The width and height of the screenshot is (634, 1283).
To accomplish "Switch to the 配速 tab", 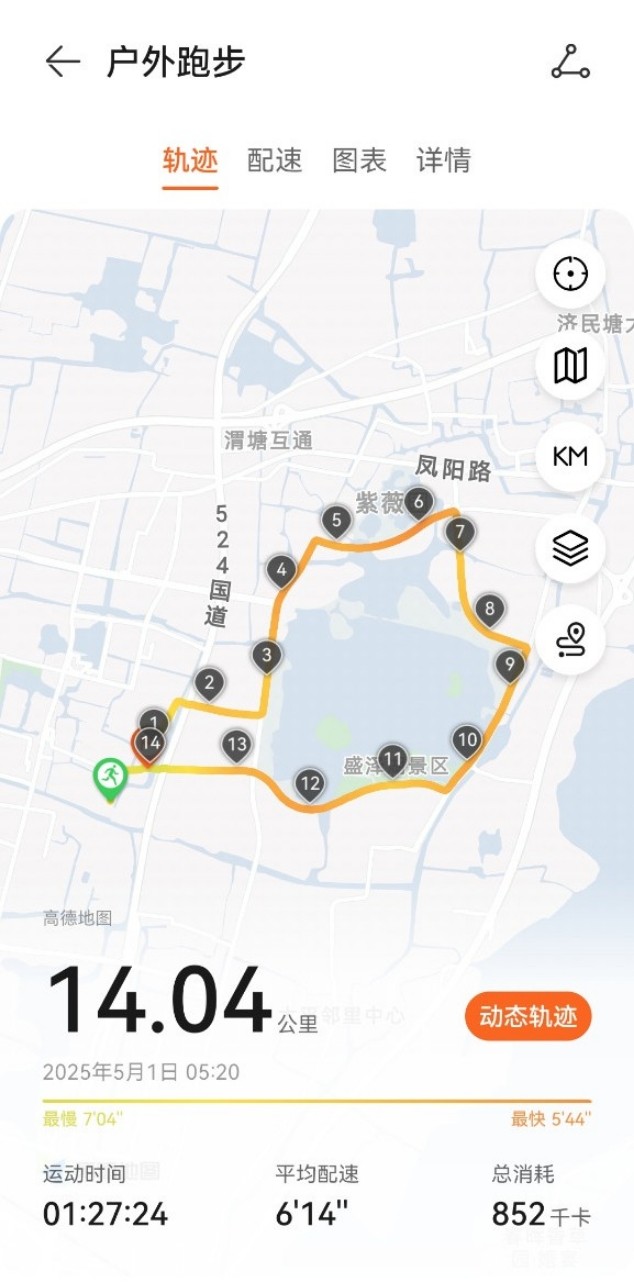I will pos(275,160).
